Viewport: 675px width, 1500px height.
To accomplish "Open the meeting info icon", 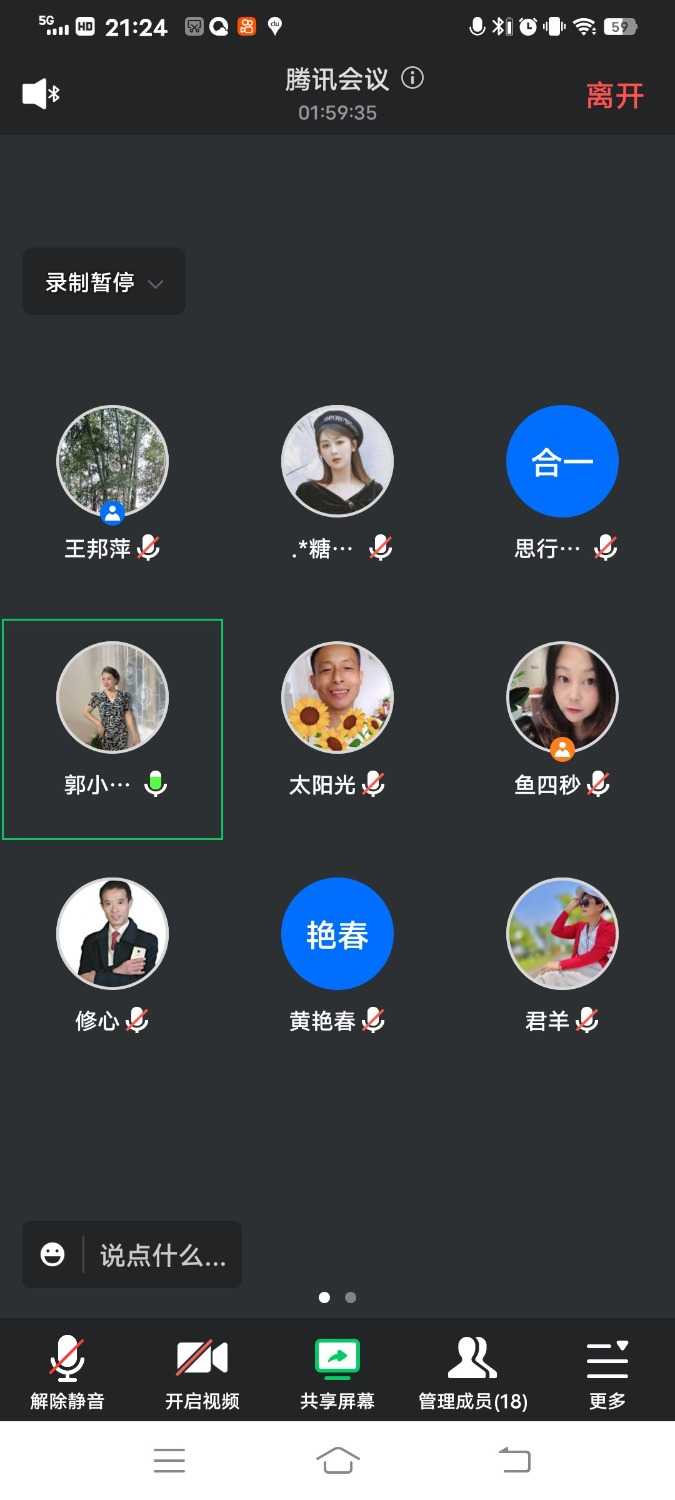I will [x=412, y=78].
